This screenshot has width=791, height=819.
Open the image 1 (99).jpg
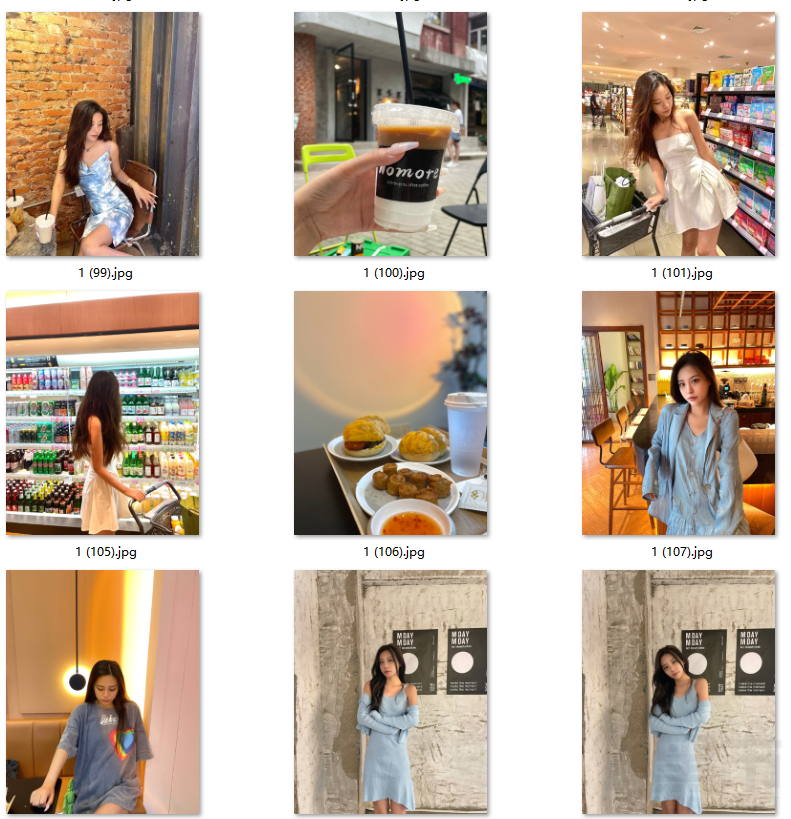(x=102, y=134)
